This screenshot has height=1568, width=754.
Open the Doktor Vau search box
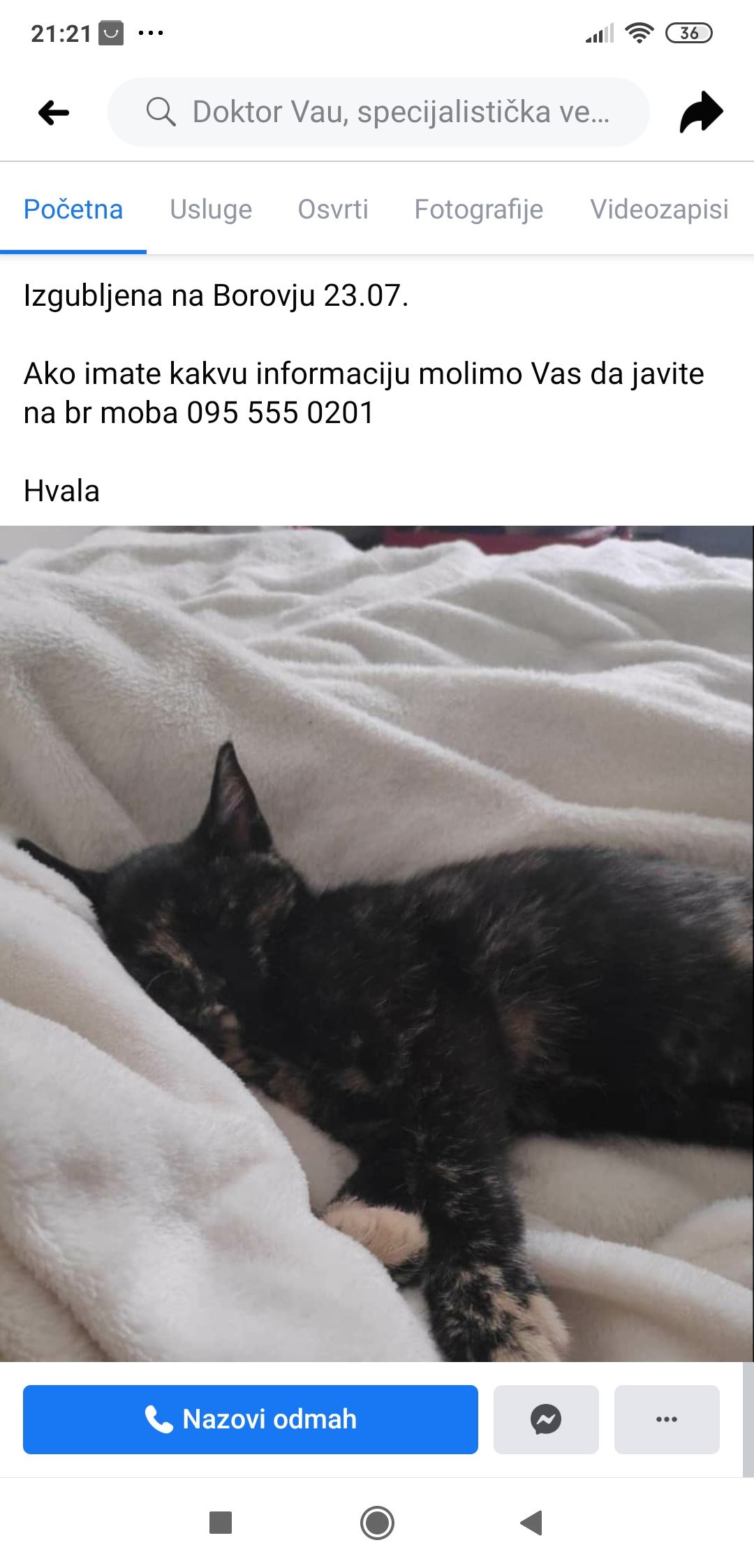(x=378, y=112)
